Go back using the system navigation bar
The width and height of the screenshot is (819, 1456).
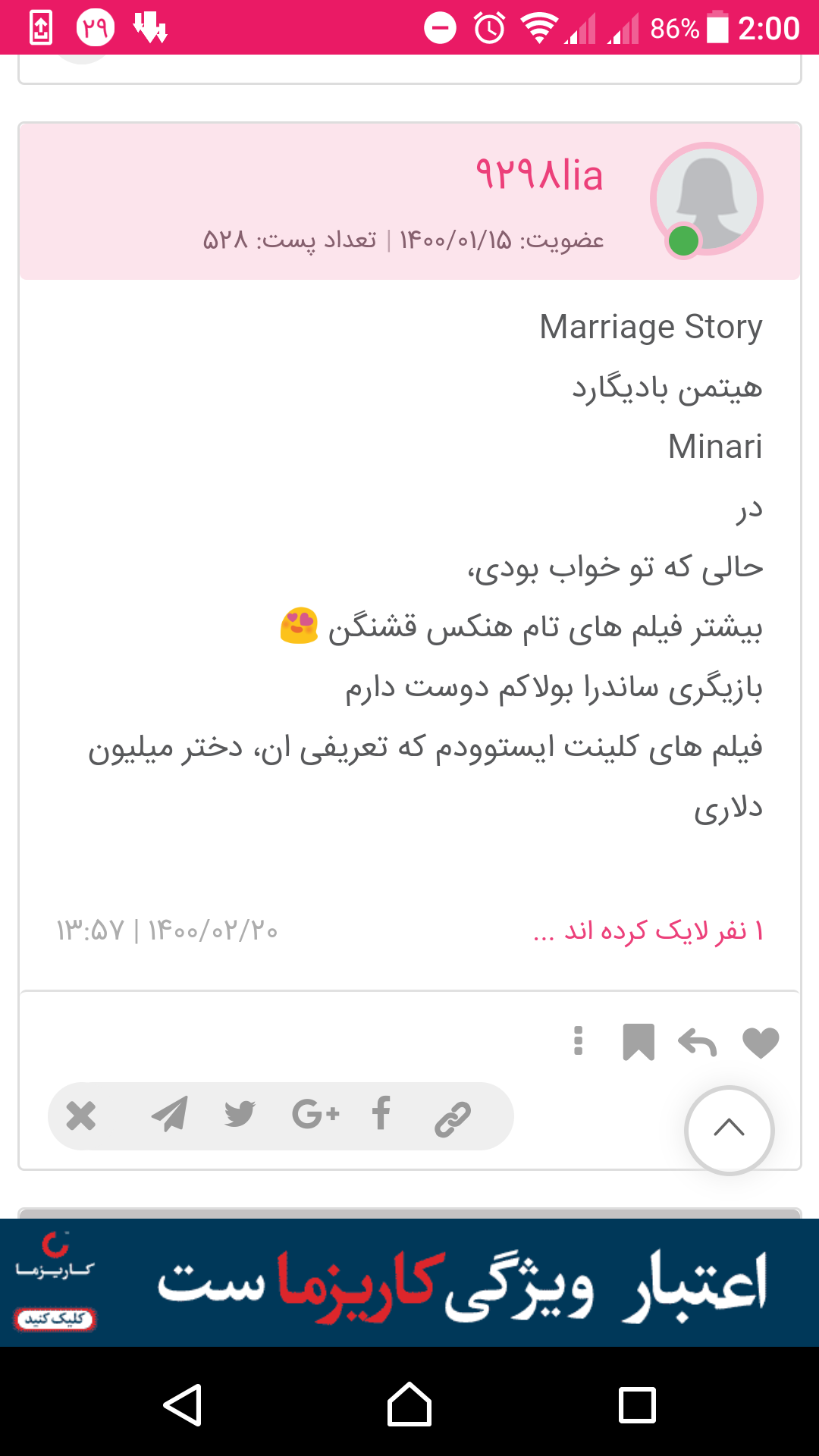coord(183,1405)
